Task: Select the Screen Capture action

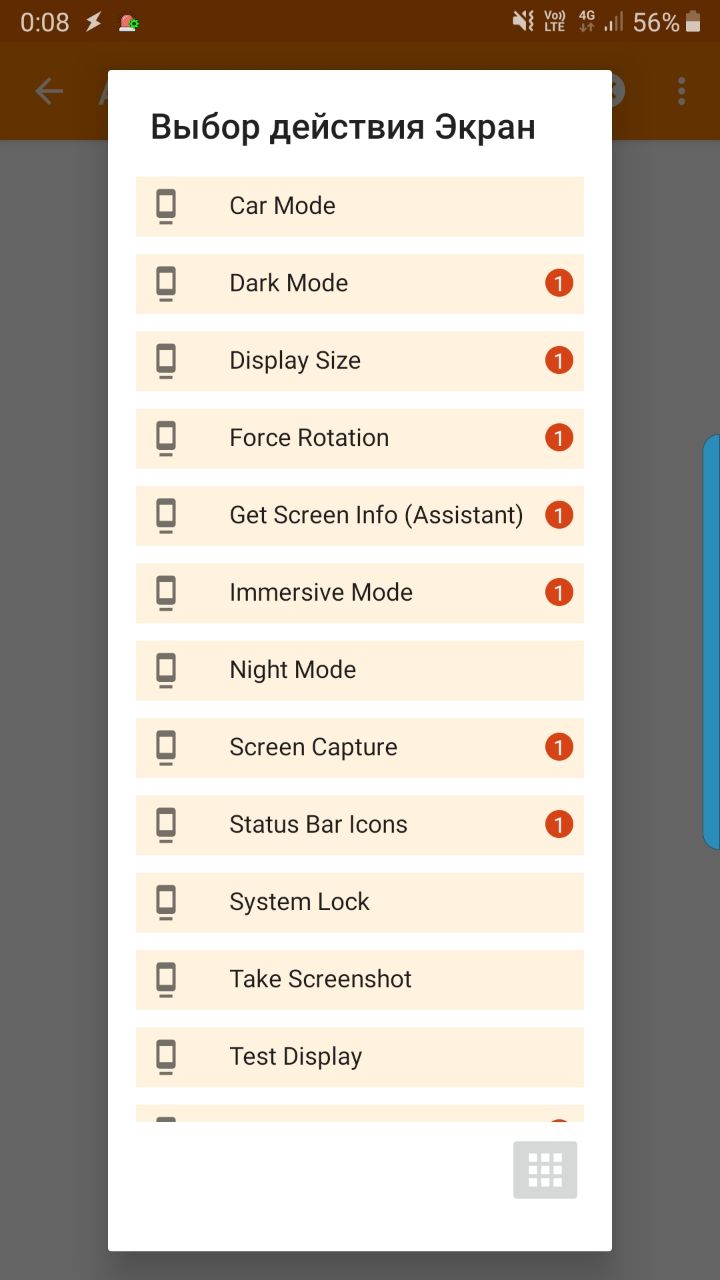Action: (x=359, y=747)
